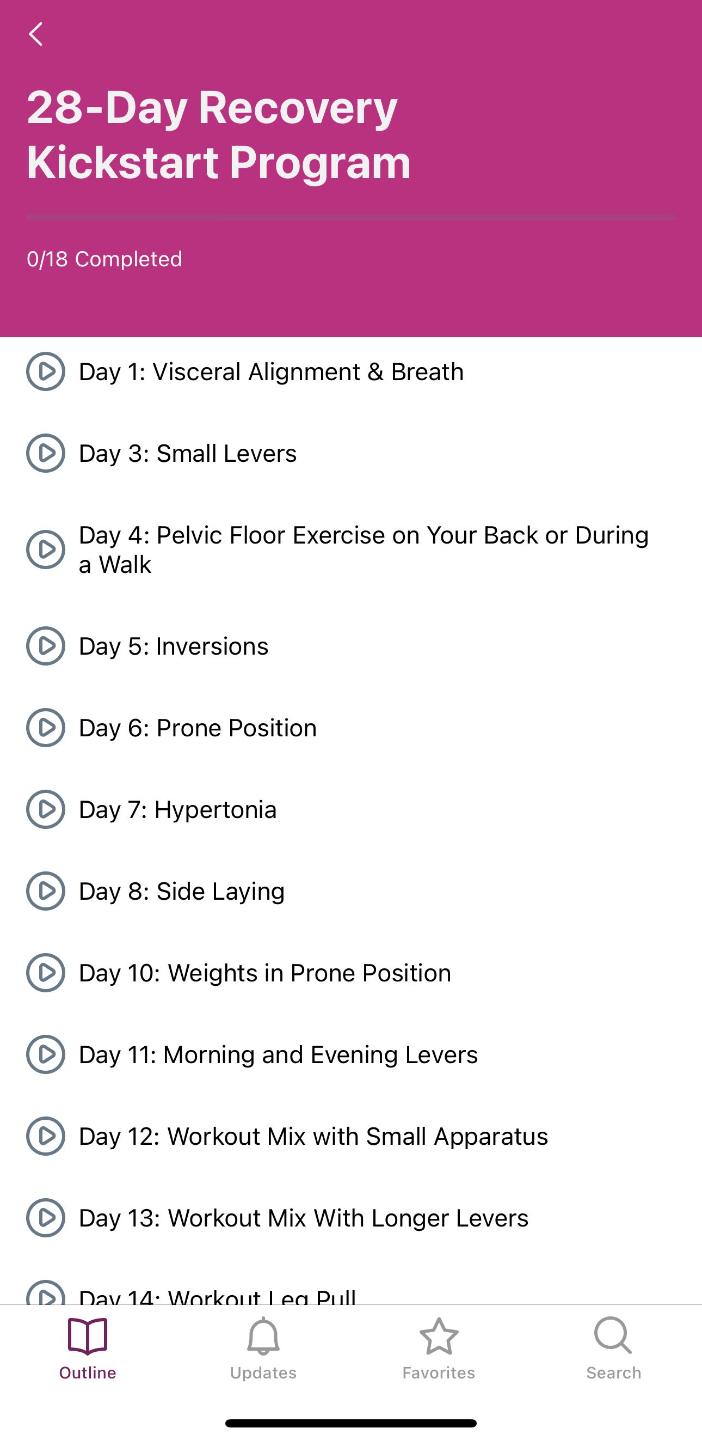Image resolution: width=702 pixels, height=1440 pixels.
Task: Open Day 10: Weights in Prone Position
Action: pyautogui.click(x=351, y=973)
